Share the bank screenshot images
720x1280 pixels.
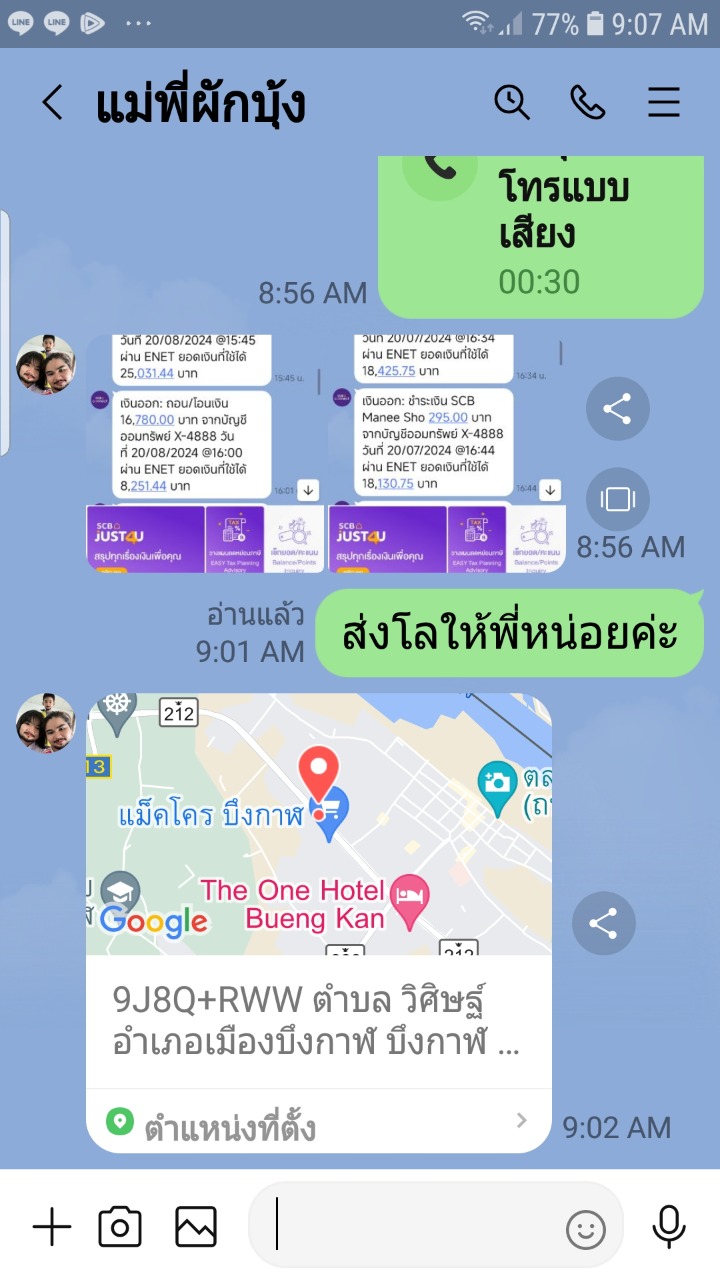click(x=617, y=409)
